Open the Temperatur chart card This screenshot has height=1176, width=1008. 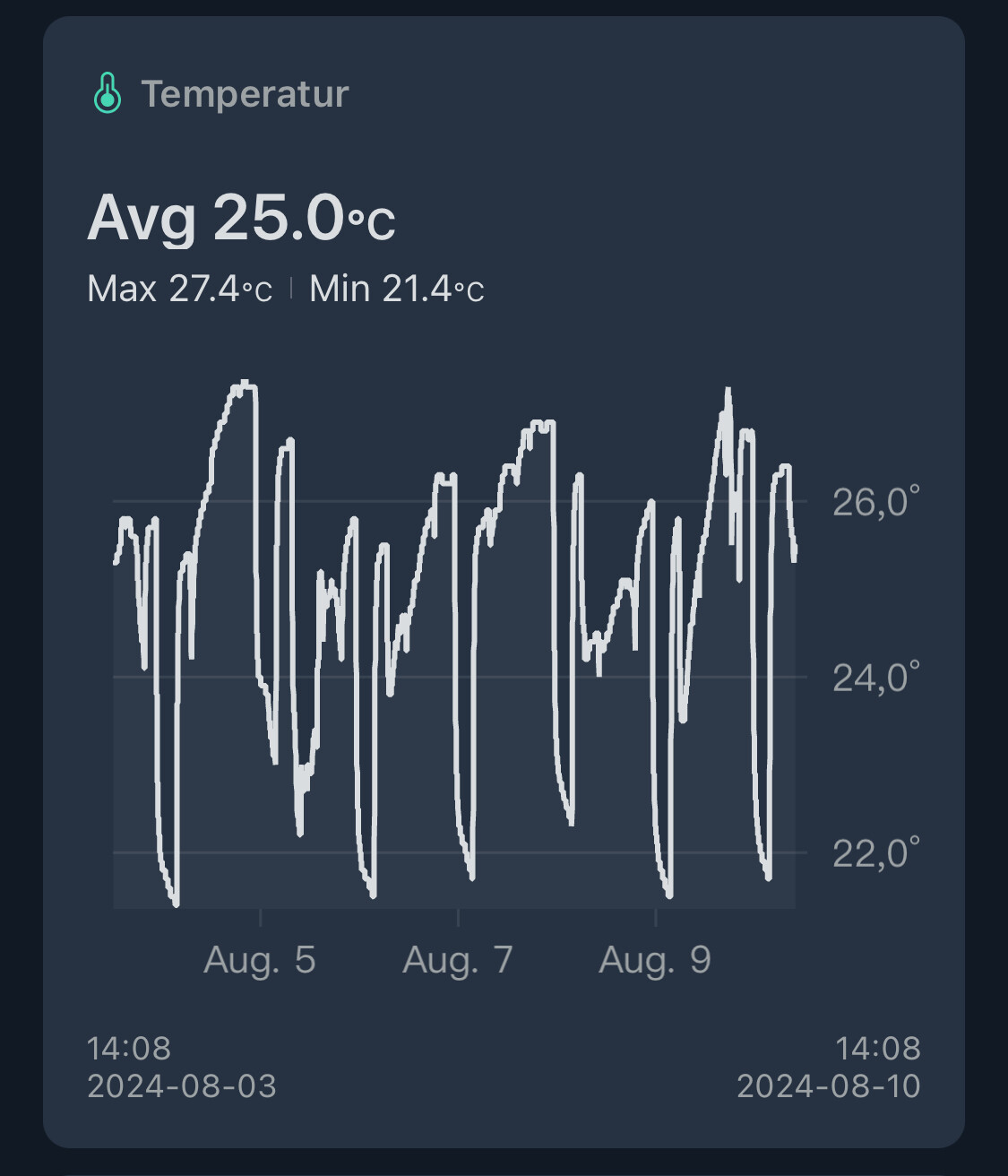(244, 94)
